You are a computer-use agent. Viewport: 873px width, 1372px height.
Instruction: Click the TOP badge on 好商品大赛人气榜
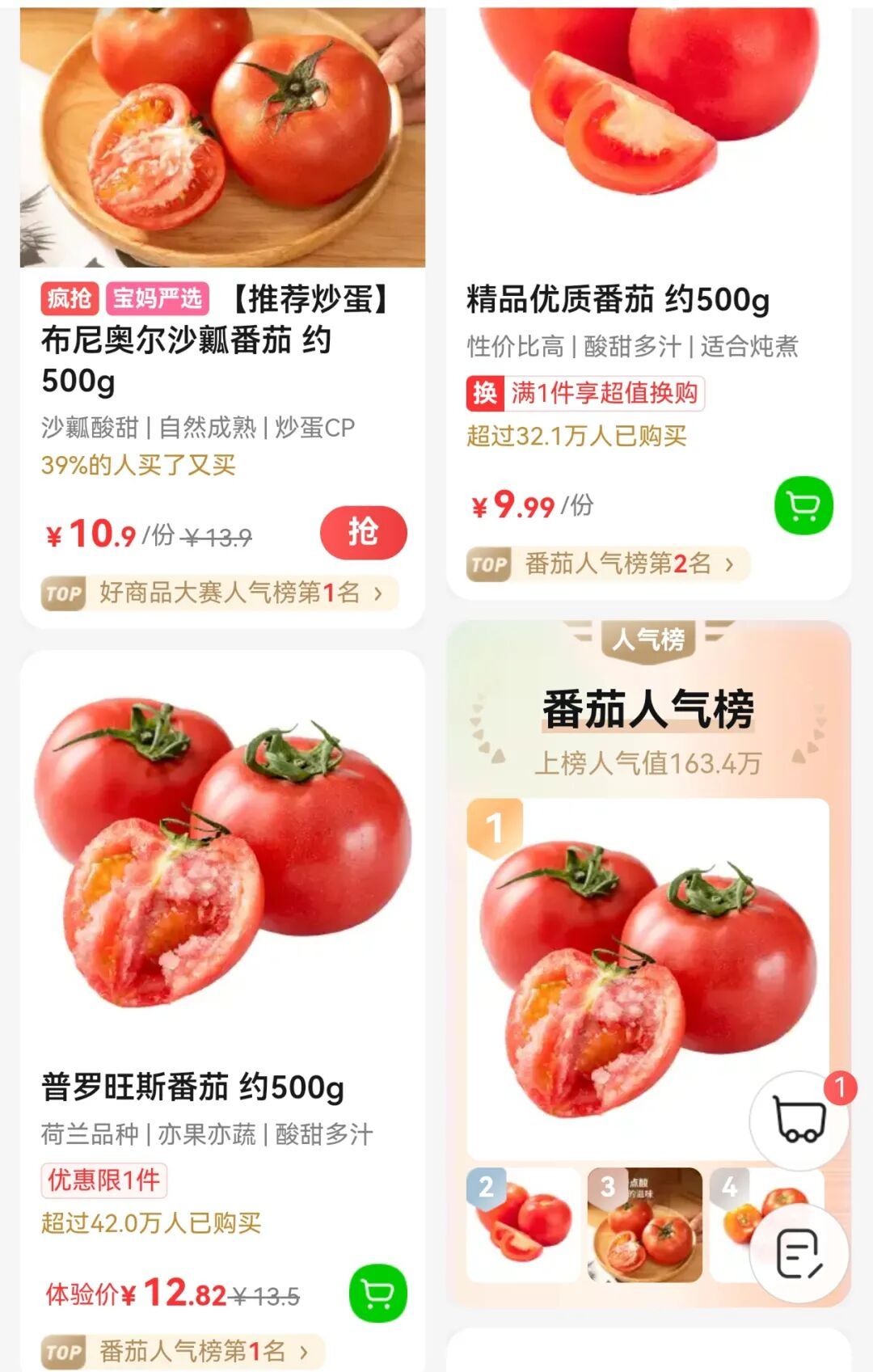click(65, 593)
